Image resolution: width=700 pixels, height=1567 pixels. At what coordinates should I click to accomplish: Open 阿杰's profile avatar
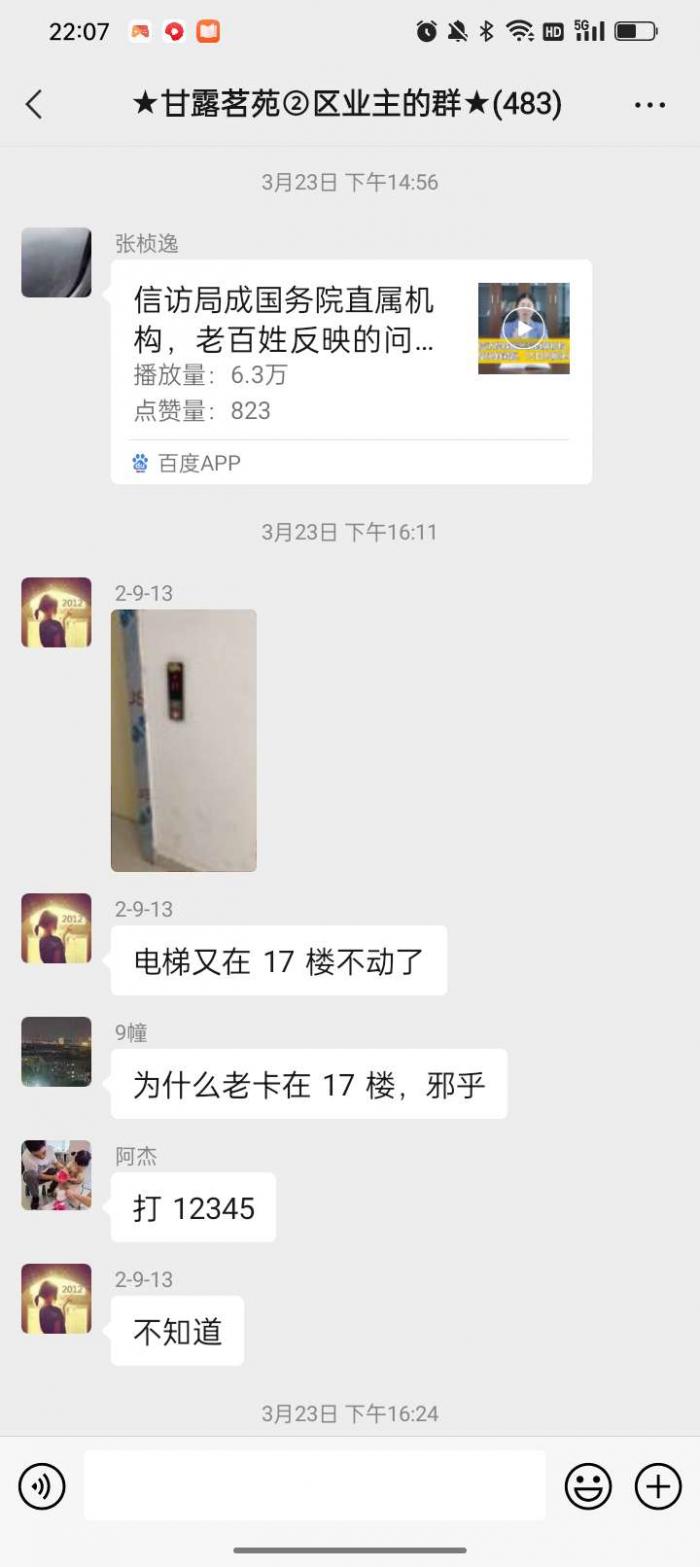56,1175
